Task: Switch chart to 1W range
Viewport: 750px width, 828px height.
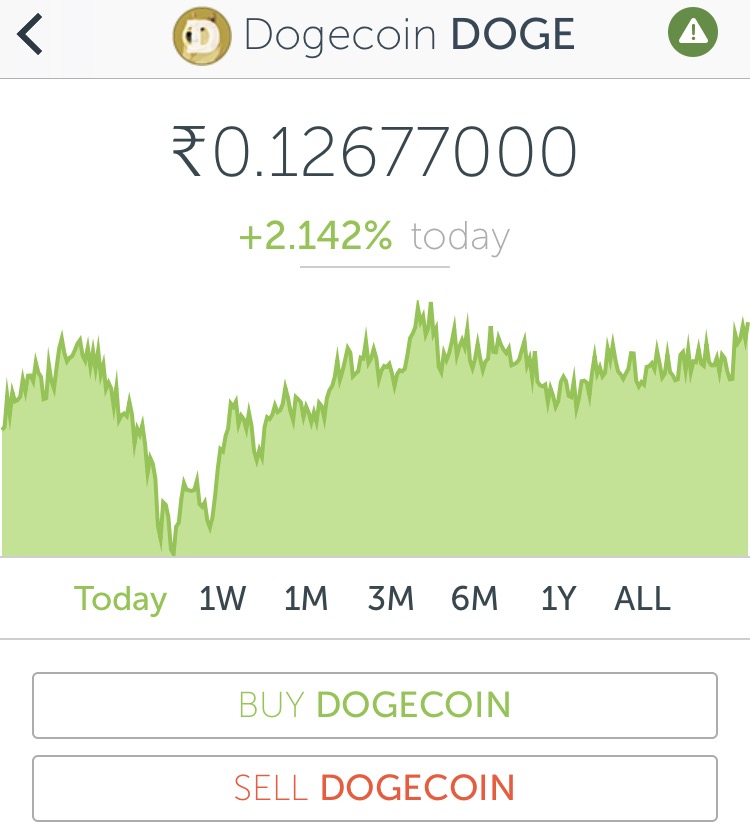Action: 222,599
